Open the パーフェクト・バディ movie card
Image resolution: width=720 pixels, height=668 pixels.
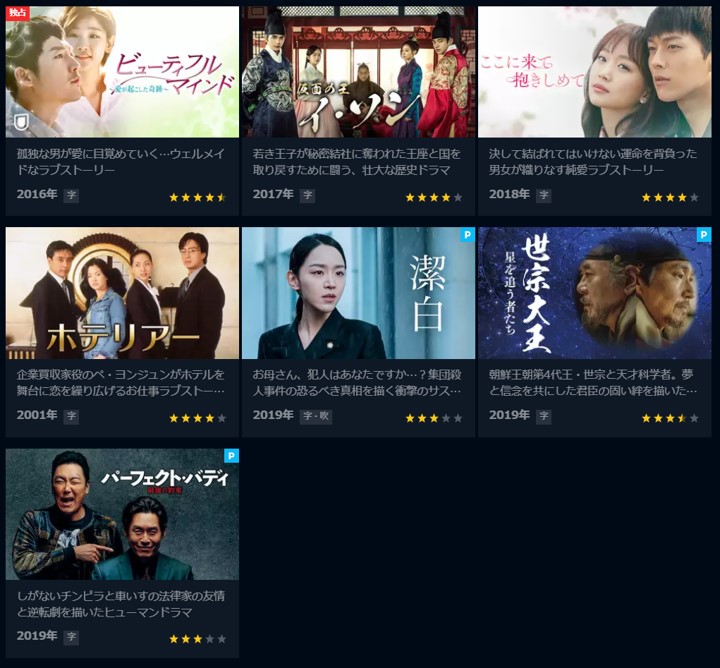coord(122,514)
